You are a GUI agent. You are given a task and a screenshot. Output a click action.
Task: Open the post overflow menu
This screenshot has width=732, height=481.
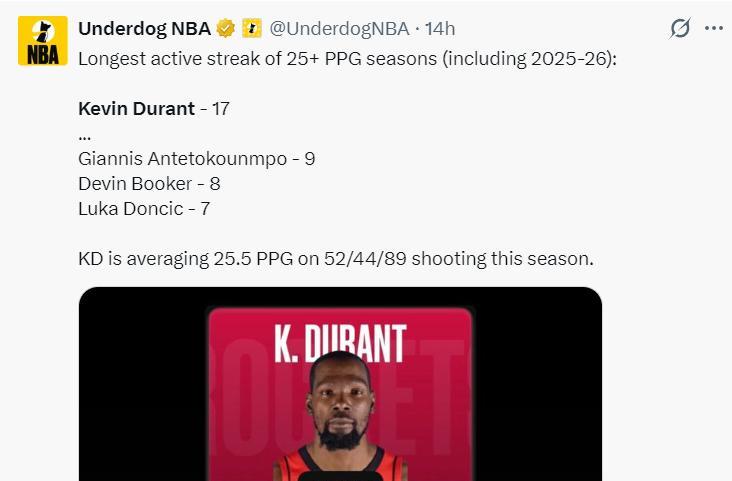coord(713,28)
